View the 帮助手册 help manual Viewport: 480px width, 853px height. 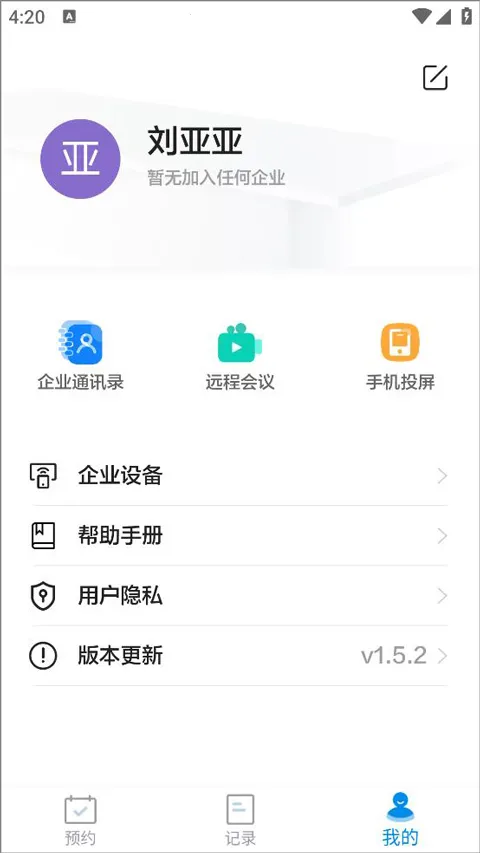240,536
